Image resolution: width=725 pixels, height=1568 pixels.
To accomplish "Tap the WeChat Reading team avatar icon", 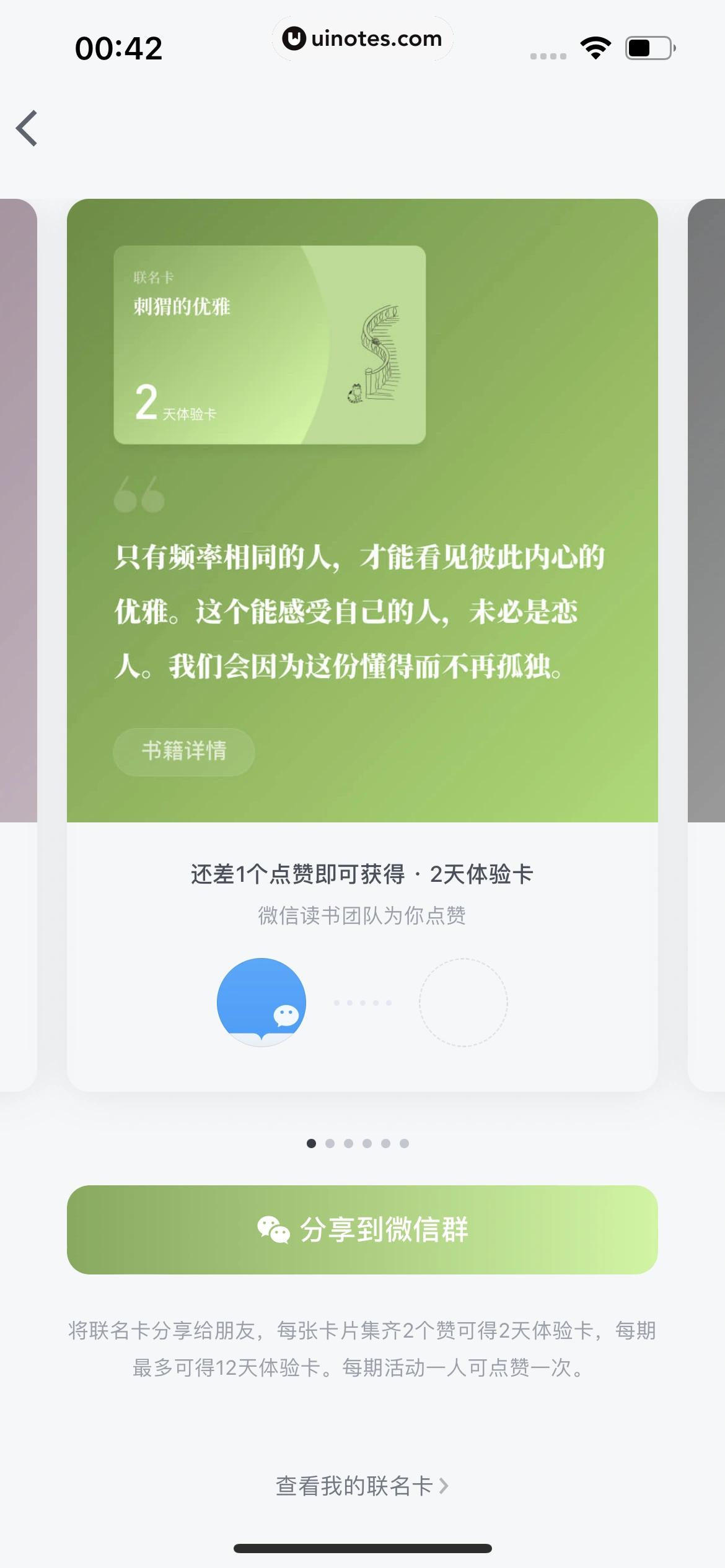I will click(261, 1002).
